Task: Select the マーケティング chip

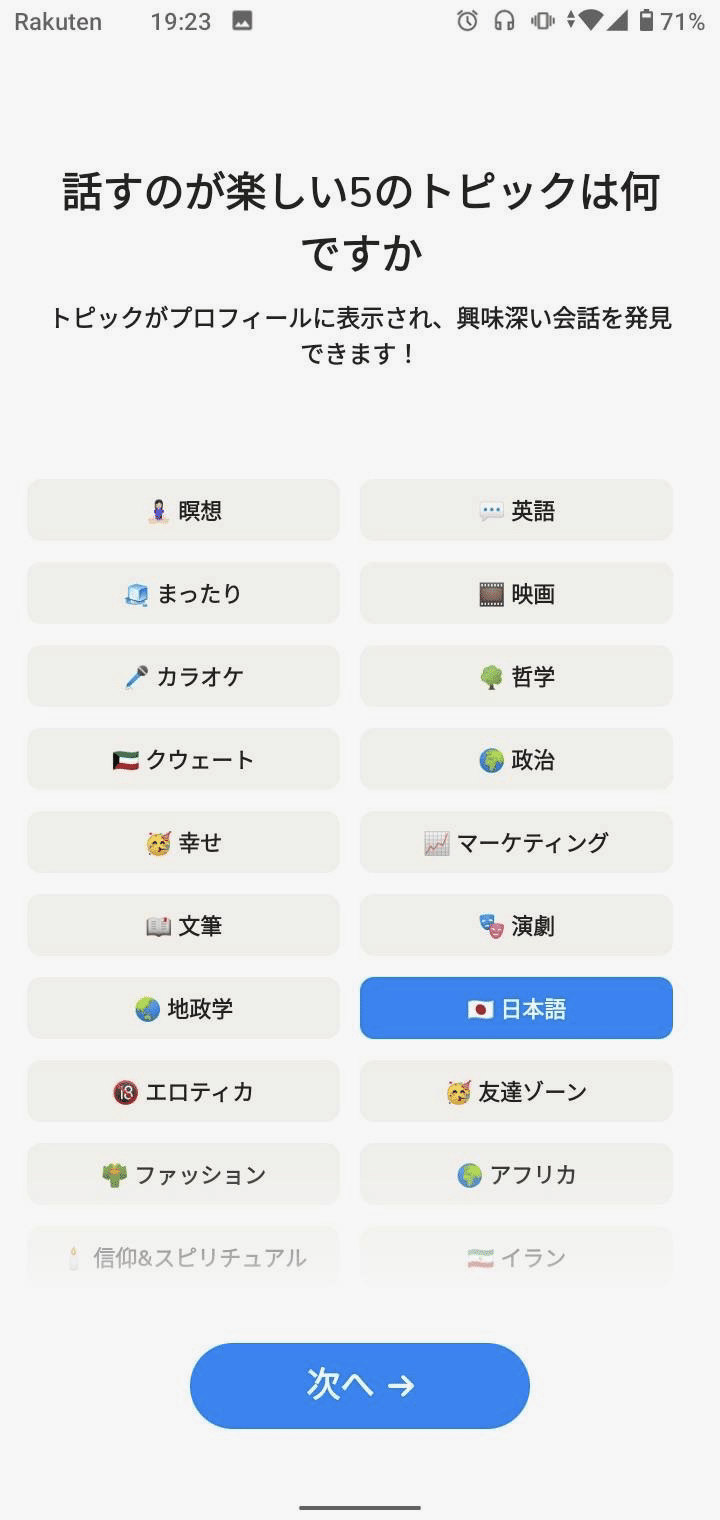Action: coord(516,842)
